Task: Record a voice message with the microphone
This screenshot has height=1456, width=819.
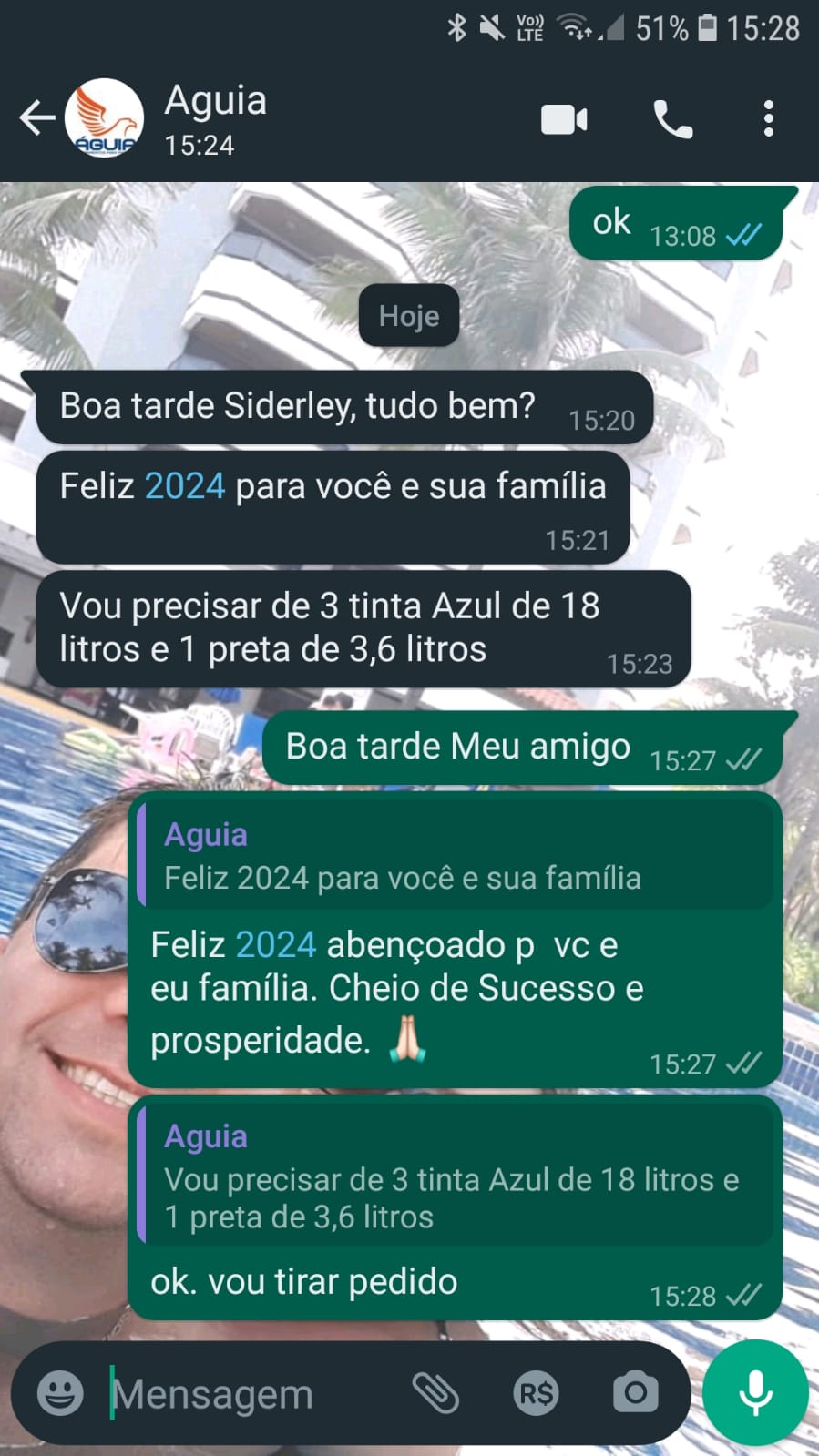Action: [755, 1392]
